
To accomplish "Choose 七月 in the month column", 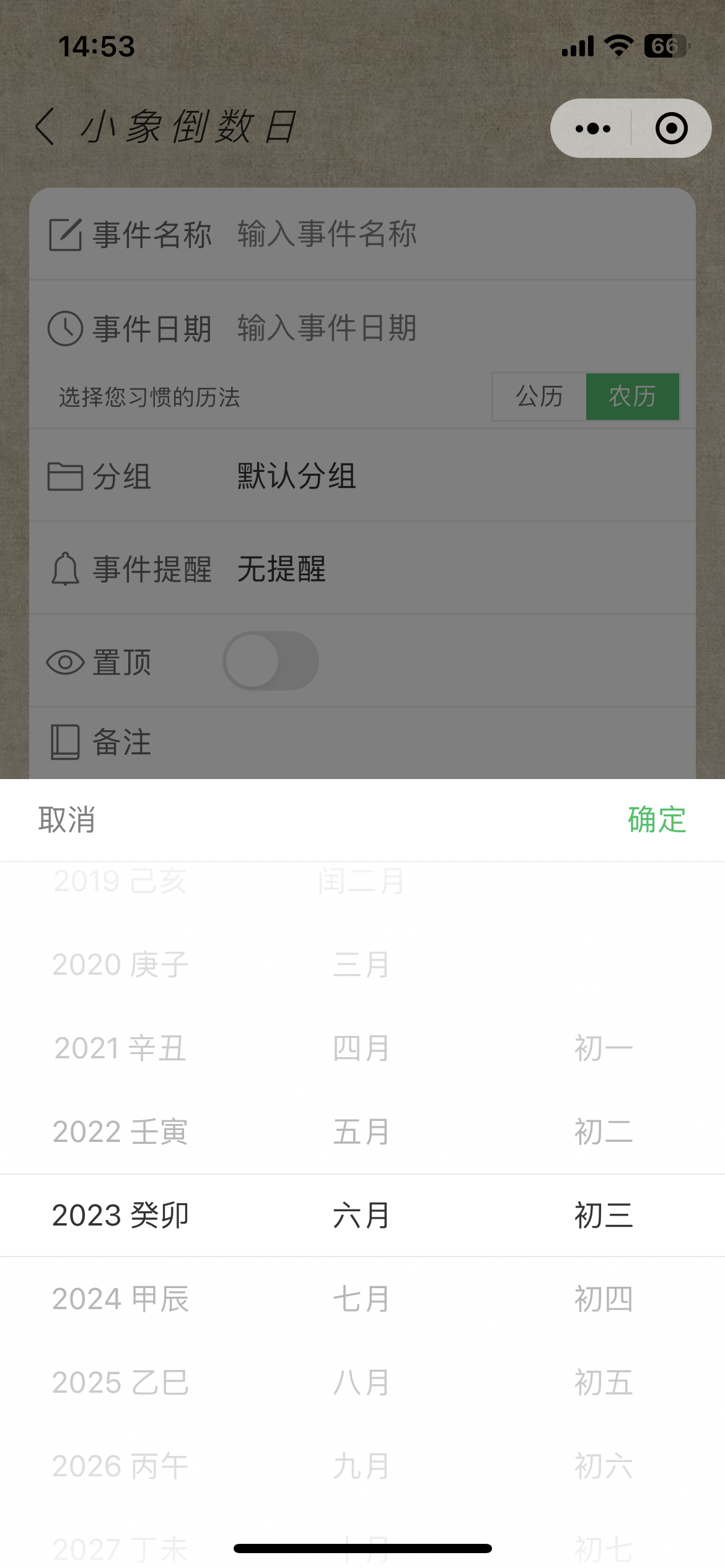I will (361, 1299).
